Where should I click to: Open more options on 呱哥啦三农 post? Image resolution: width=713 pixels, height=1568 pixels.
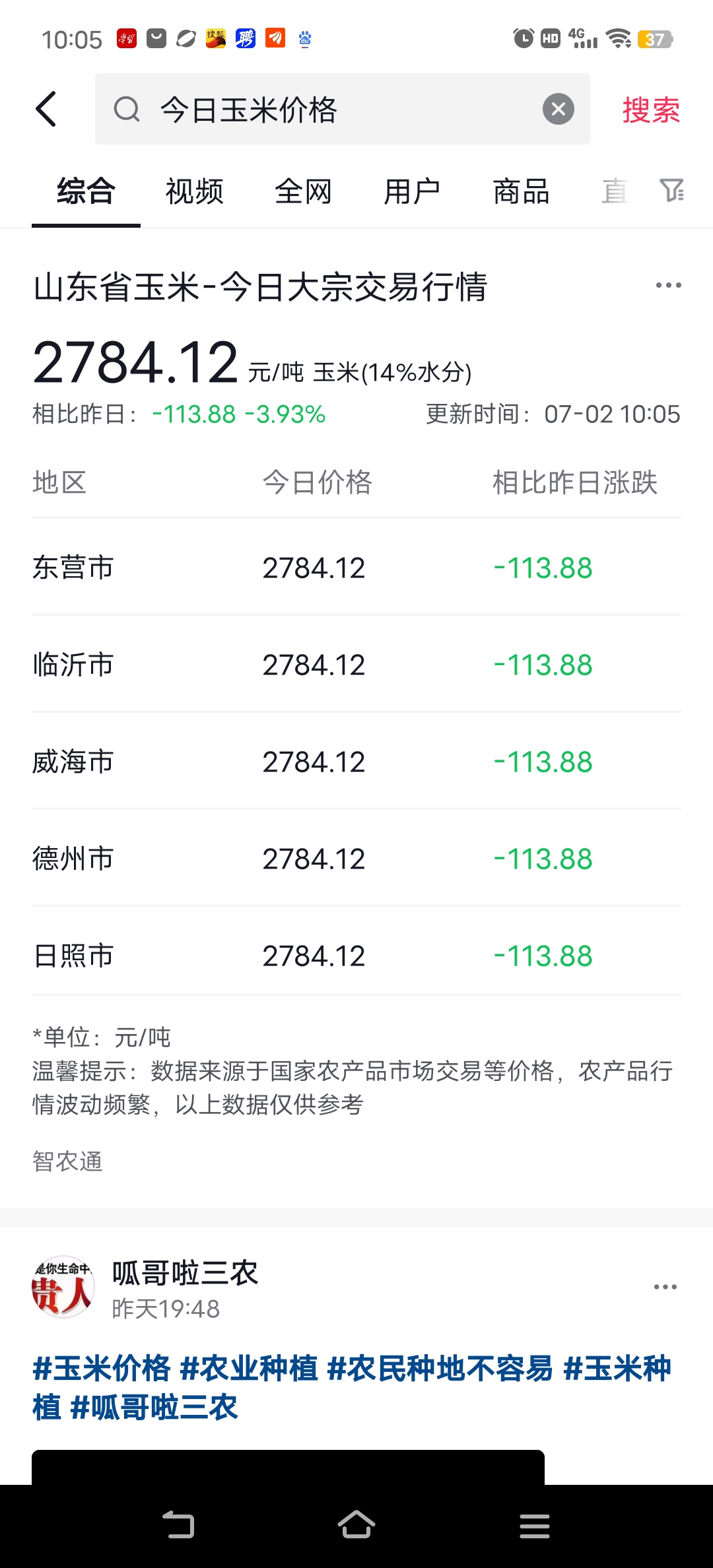(665, 1287)
